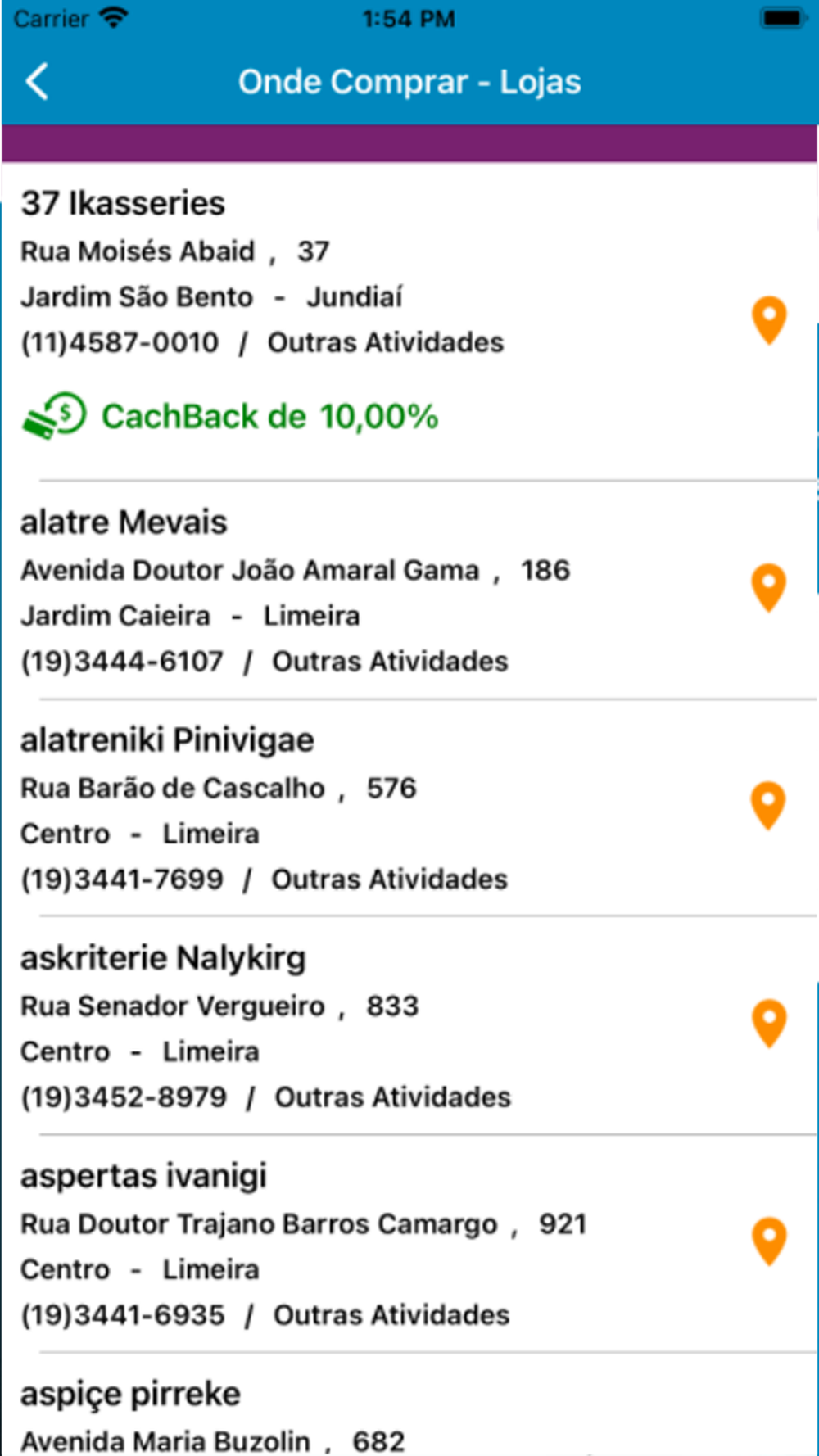The image size is (819, 1456).
Task: View askriterie Nalykirg on the map
Action: (x=769, y=1024)
